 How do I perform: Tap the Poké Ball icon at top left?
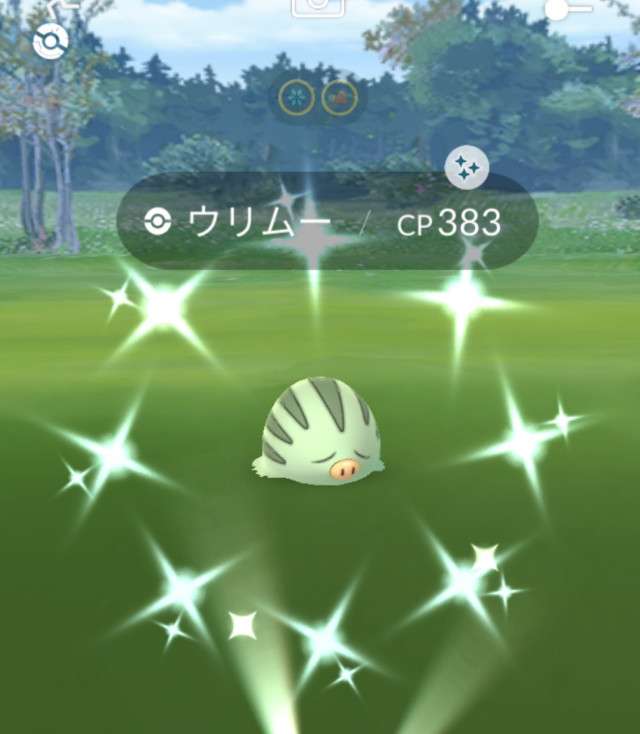pos(49,42)
